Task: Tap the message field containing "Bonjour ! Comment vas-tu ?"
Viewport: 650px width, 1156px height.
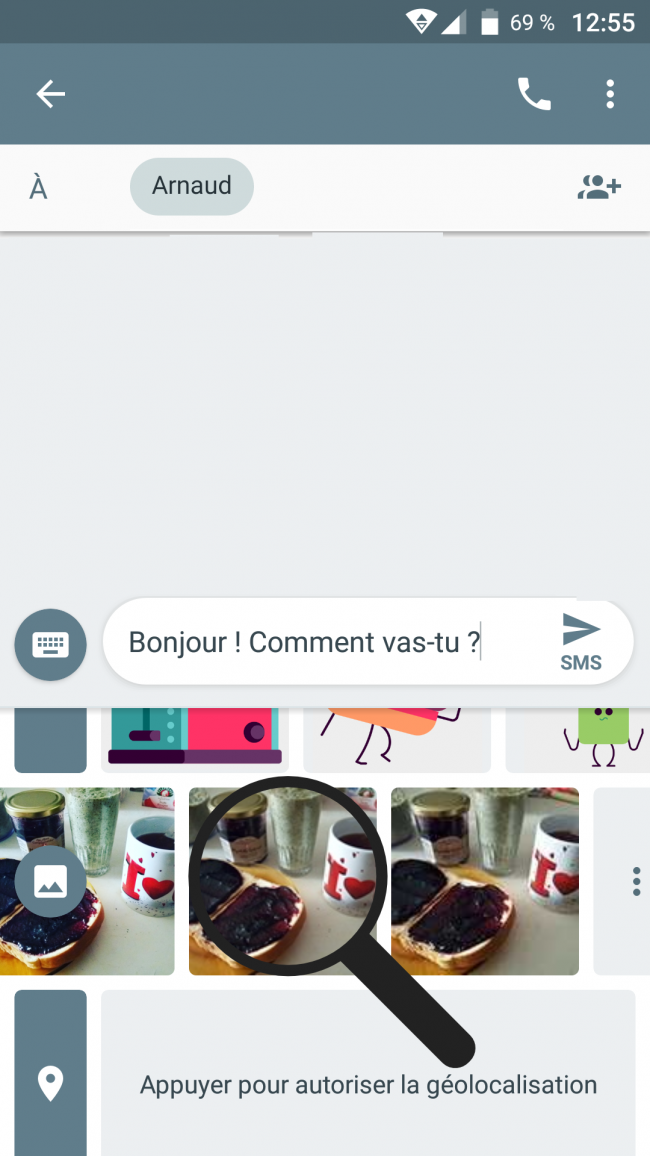Action: click(x=330, y=642)
